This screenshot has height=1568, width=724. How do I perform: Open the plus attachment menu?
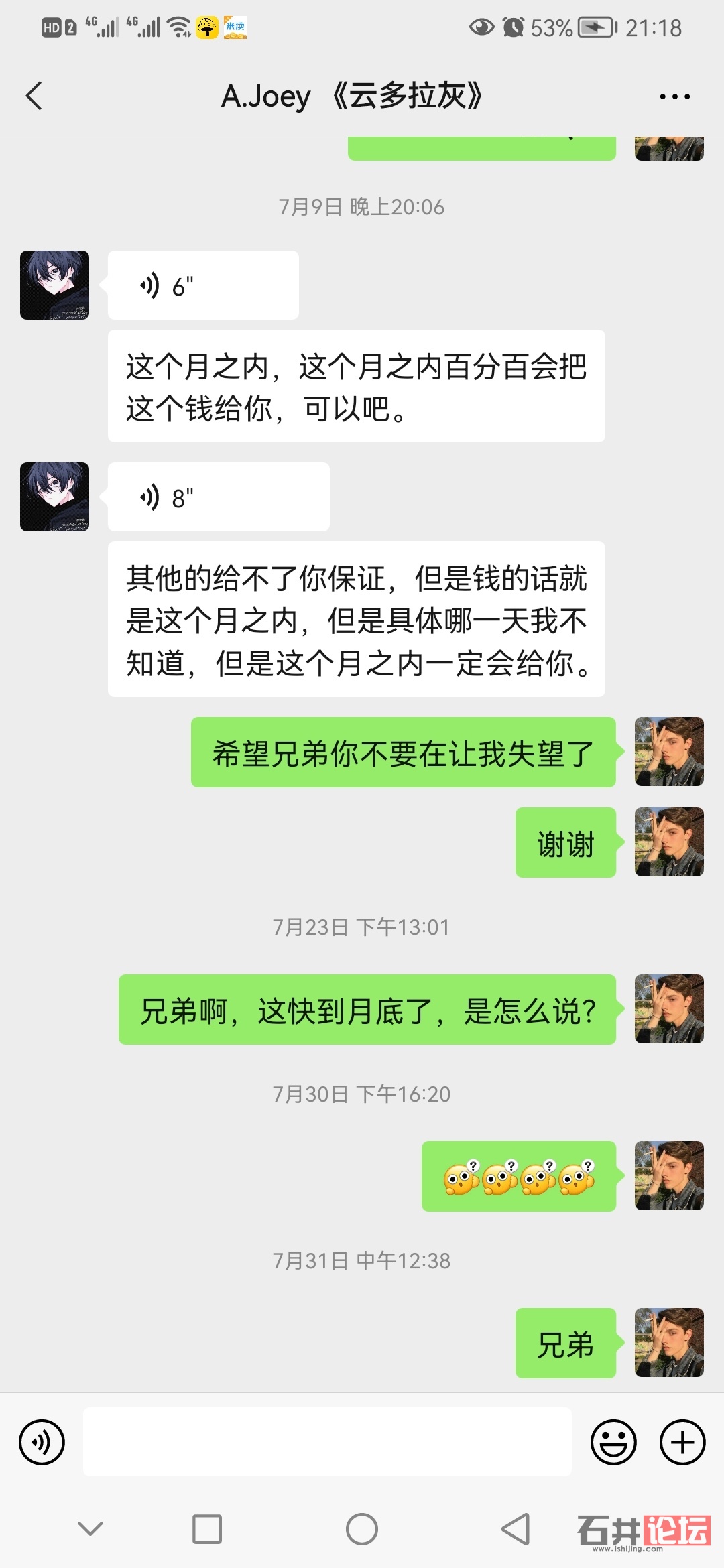point(682,1442)
